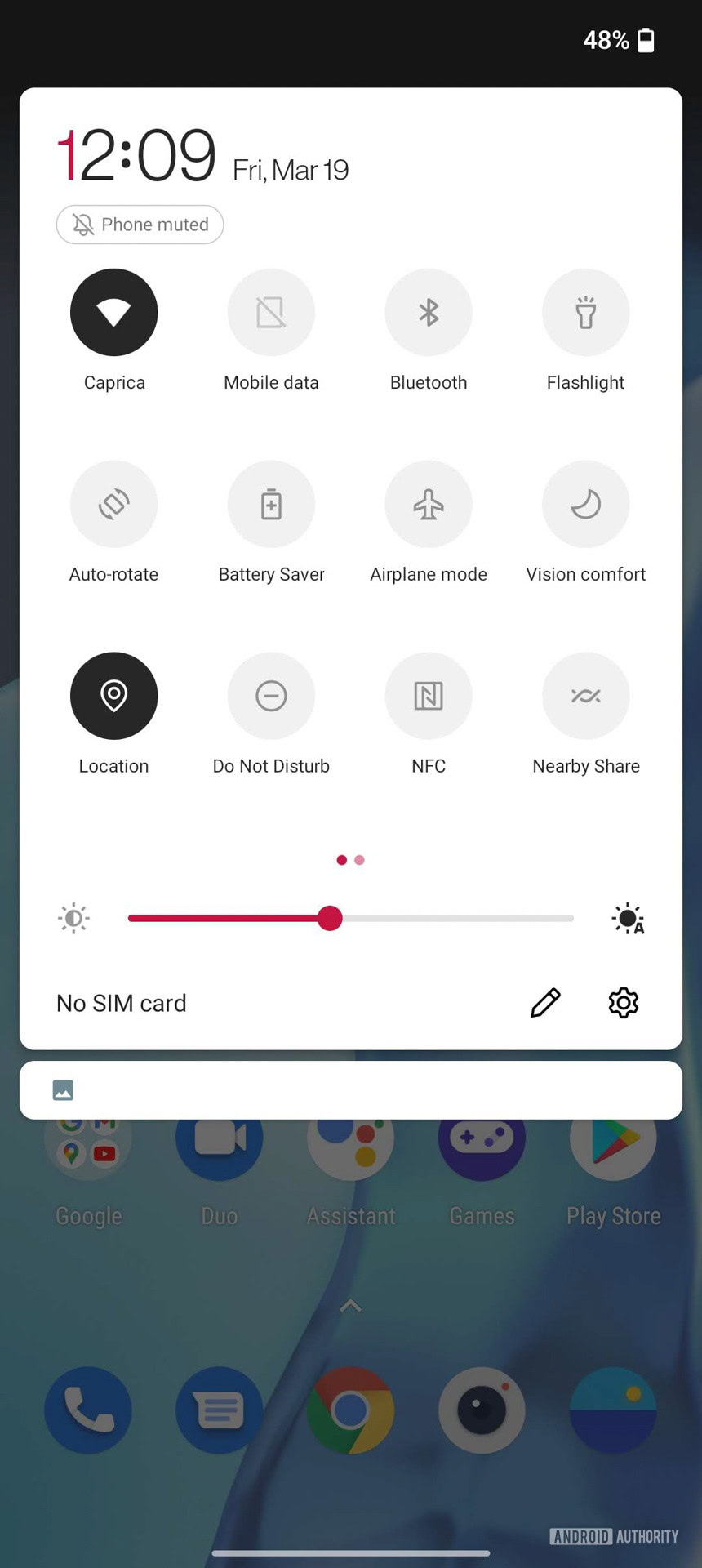This screenshot has width=702, height=1568.
Task: Turn on Bluetooth
Action: click(429, 312)
